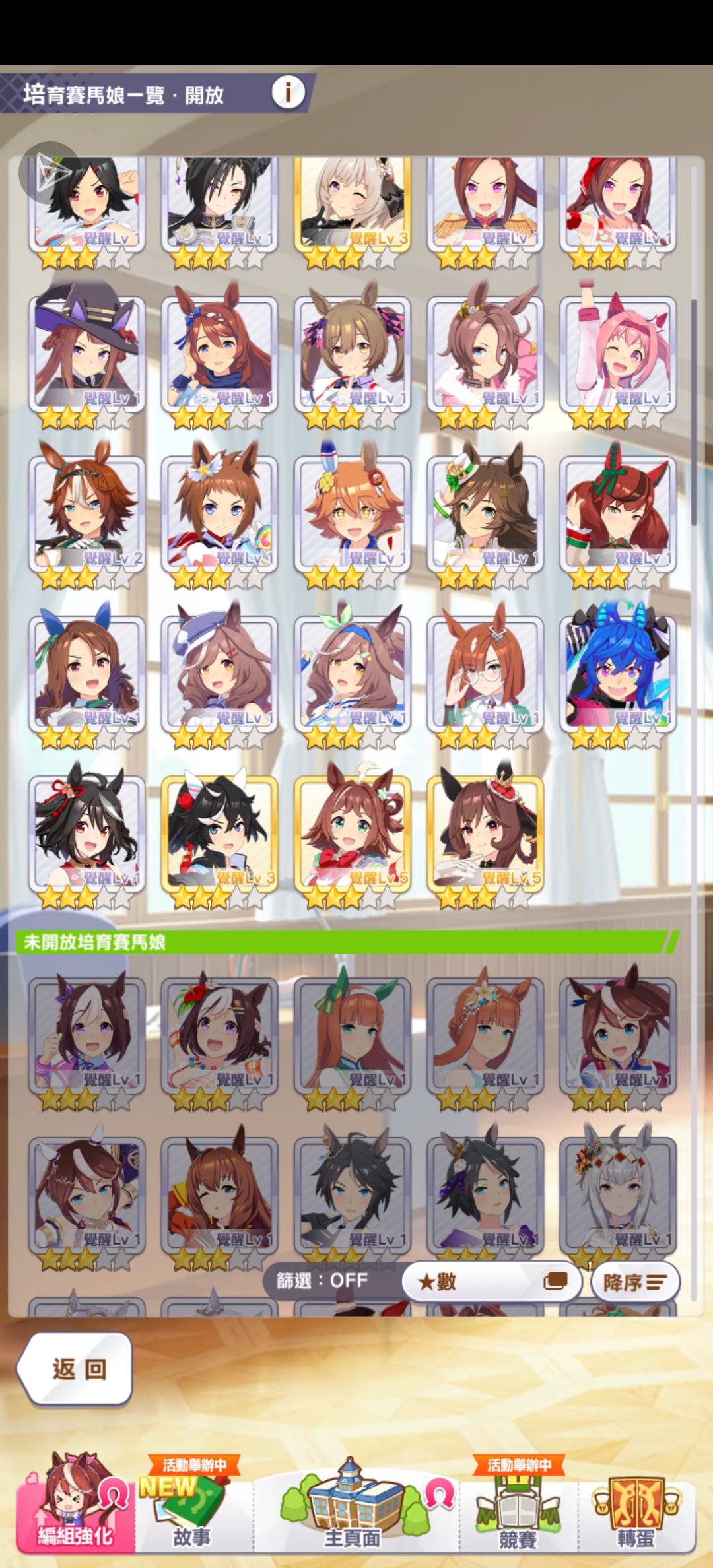Image resolution: width=713 pixels, height=1568 pixels.
Task: Open the 篩選 filter option
Action: click(x=322, y=1281)
